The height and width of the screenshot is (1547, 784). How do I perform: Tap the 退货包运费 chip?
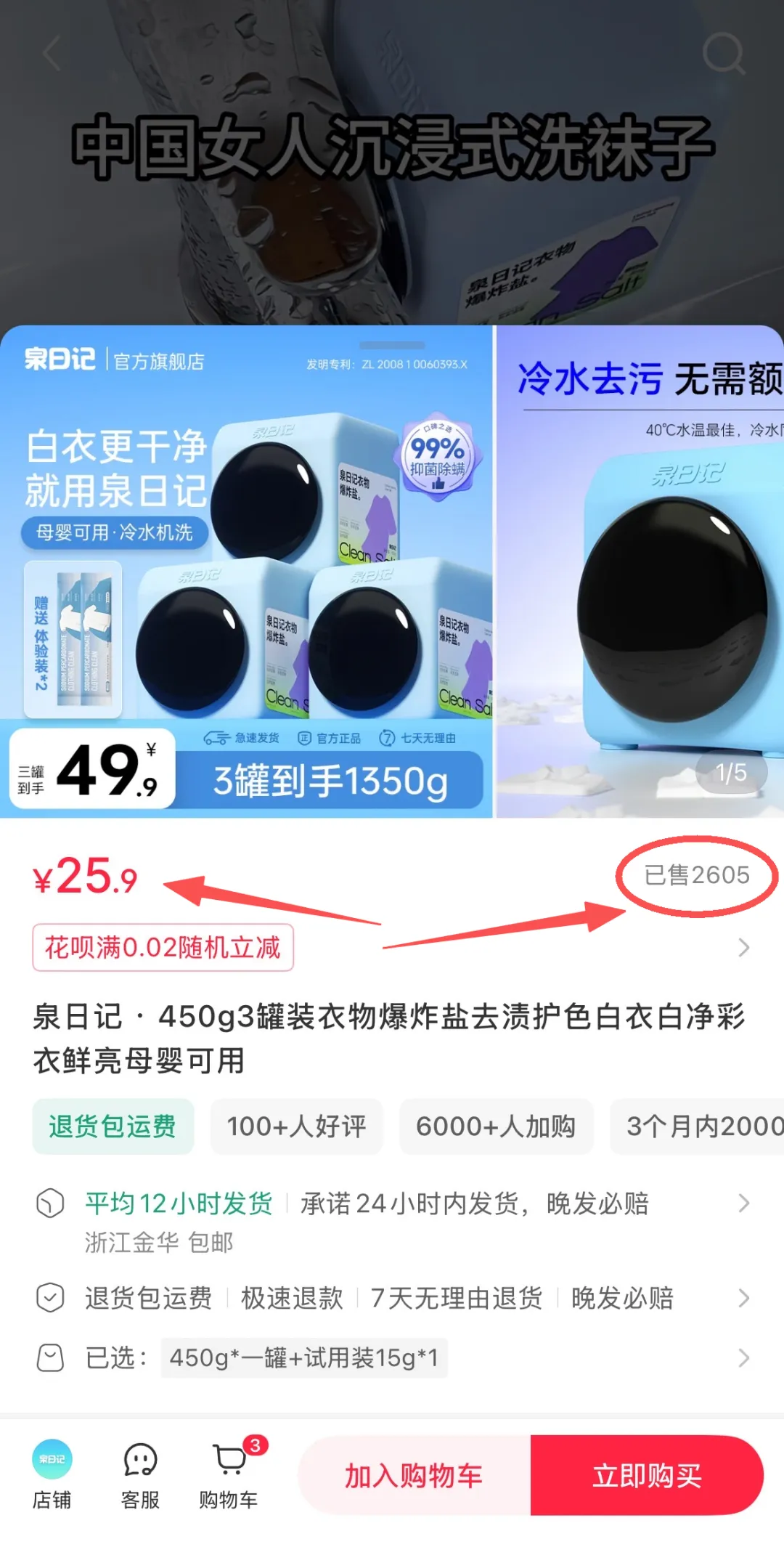[113, 1126]
